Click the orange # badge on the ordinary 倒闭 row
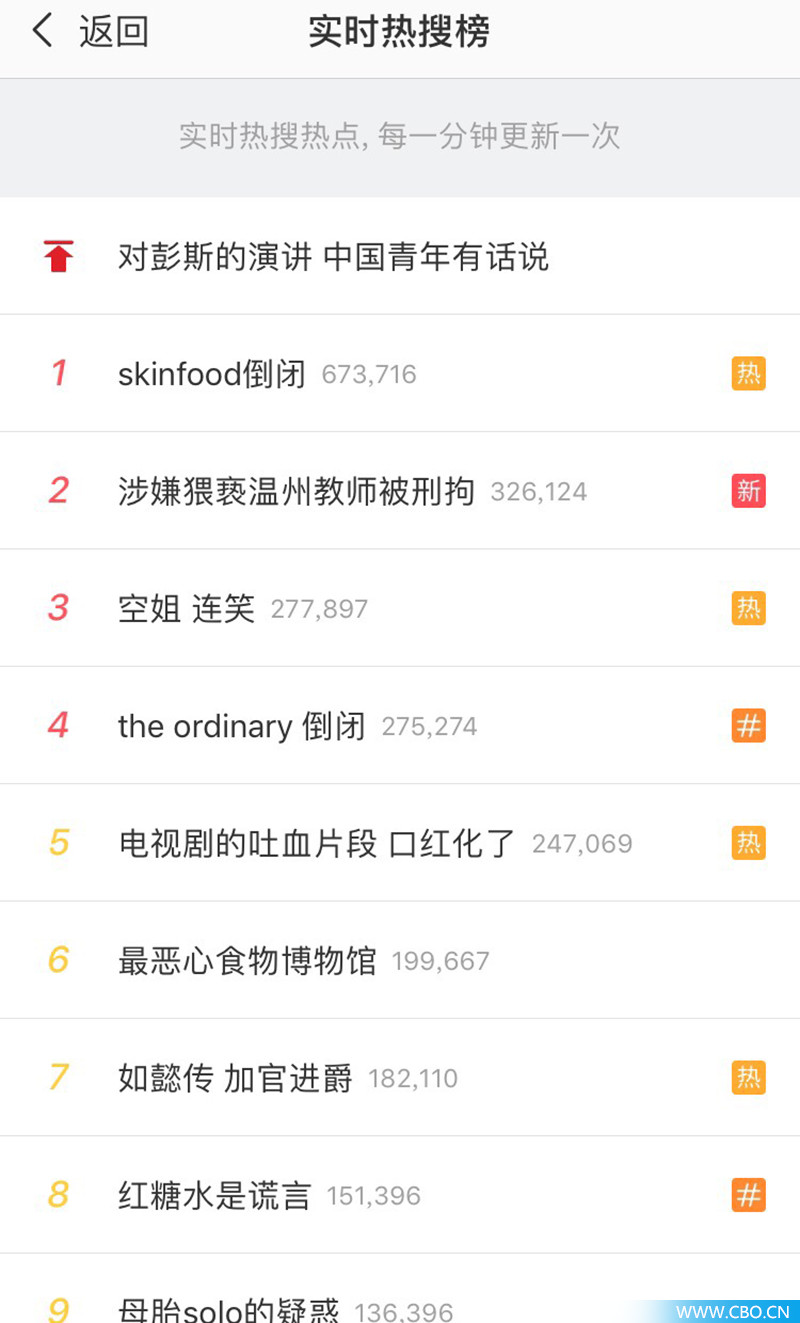Image resolution: width=800 pixels, height=1323 pixels. [748, 725]
